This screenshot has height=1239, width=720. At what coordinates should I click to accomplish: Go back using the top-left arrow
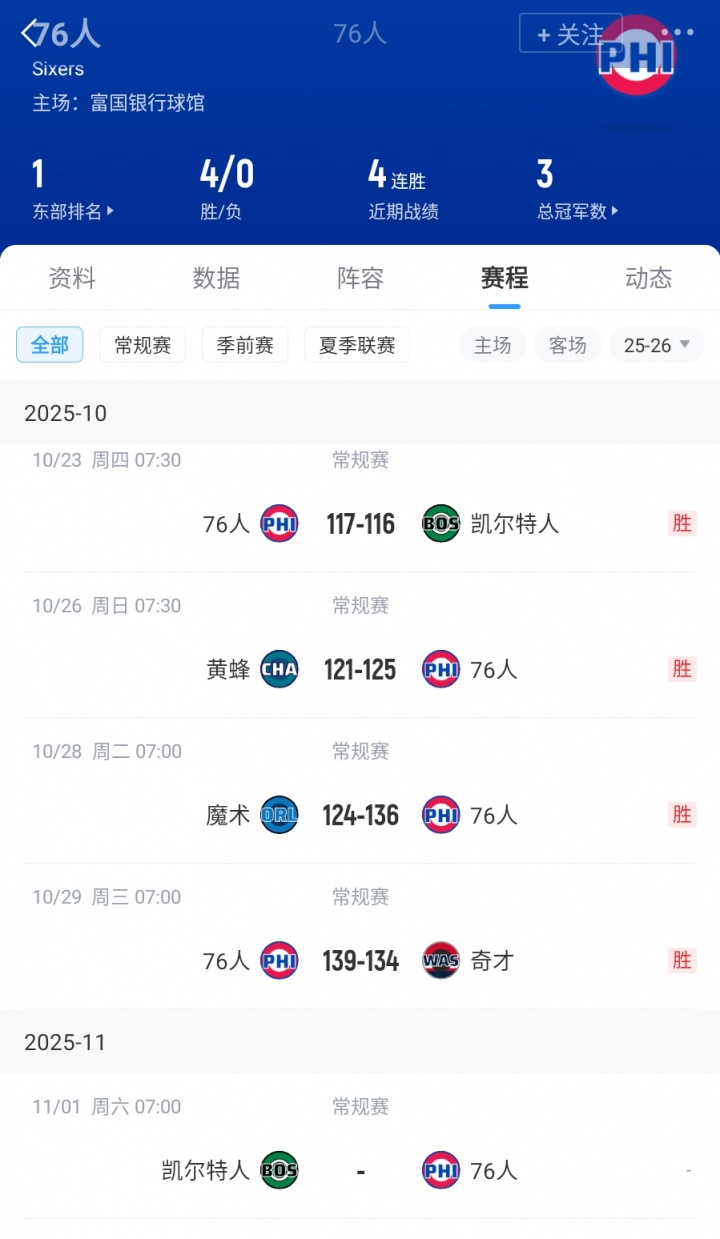point(32,34)
